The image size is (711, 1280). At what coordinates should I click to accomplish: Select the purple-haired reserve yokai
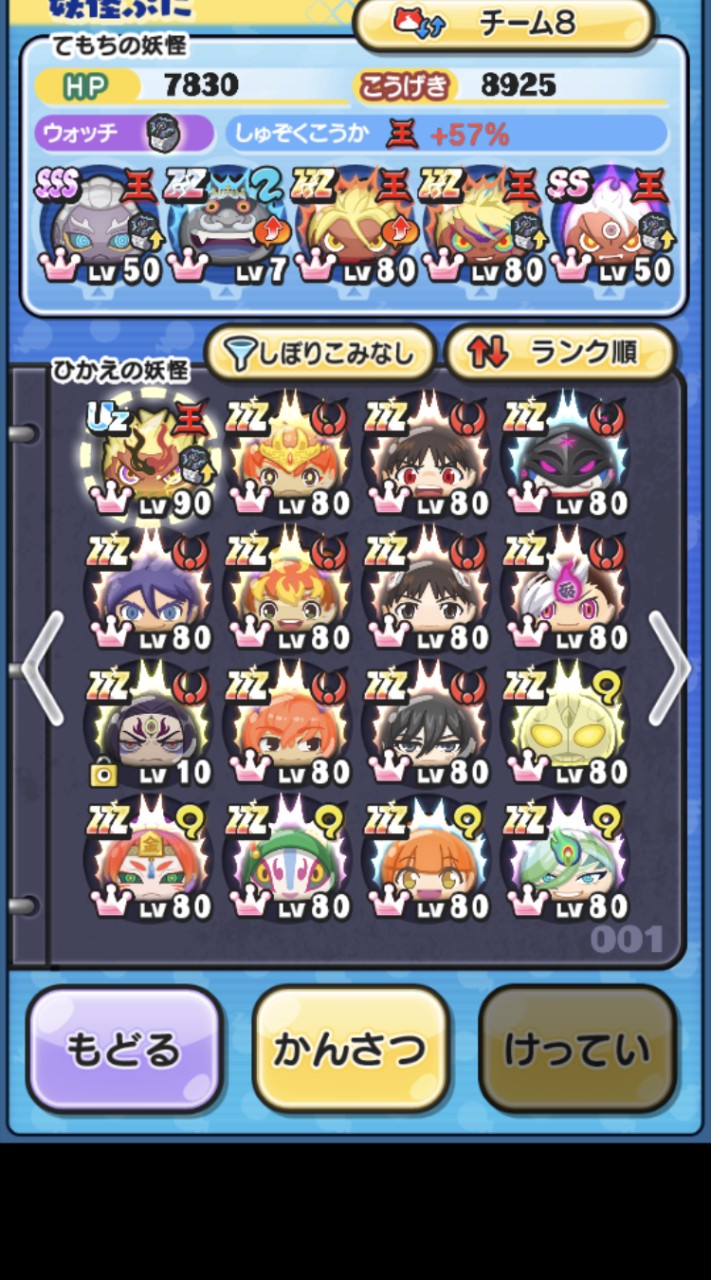pyautogui.click(x=150, y=590)
